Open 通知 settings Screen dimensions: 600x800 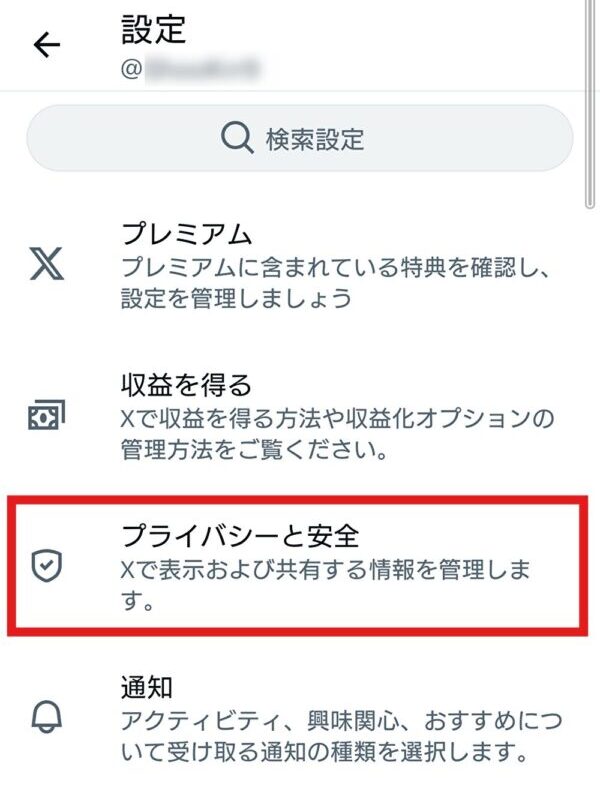point(300,717)
